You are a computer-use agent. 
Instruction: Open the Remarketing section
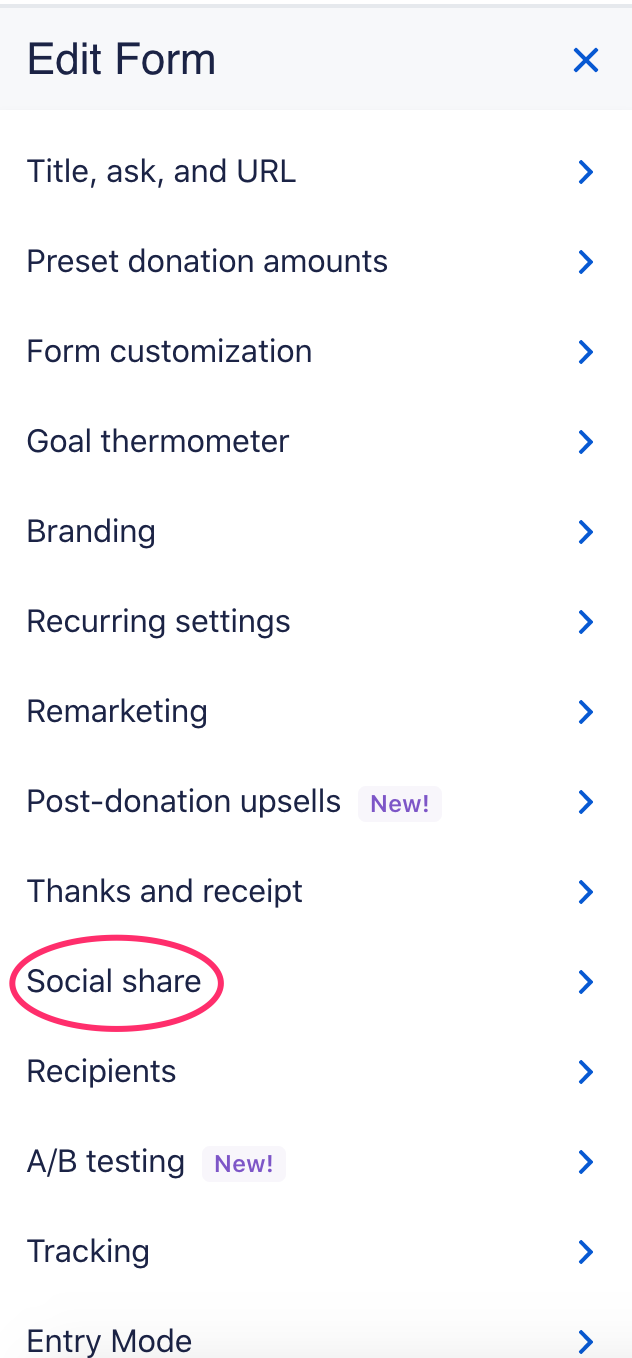click(x=316, y=712)
